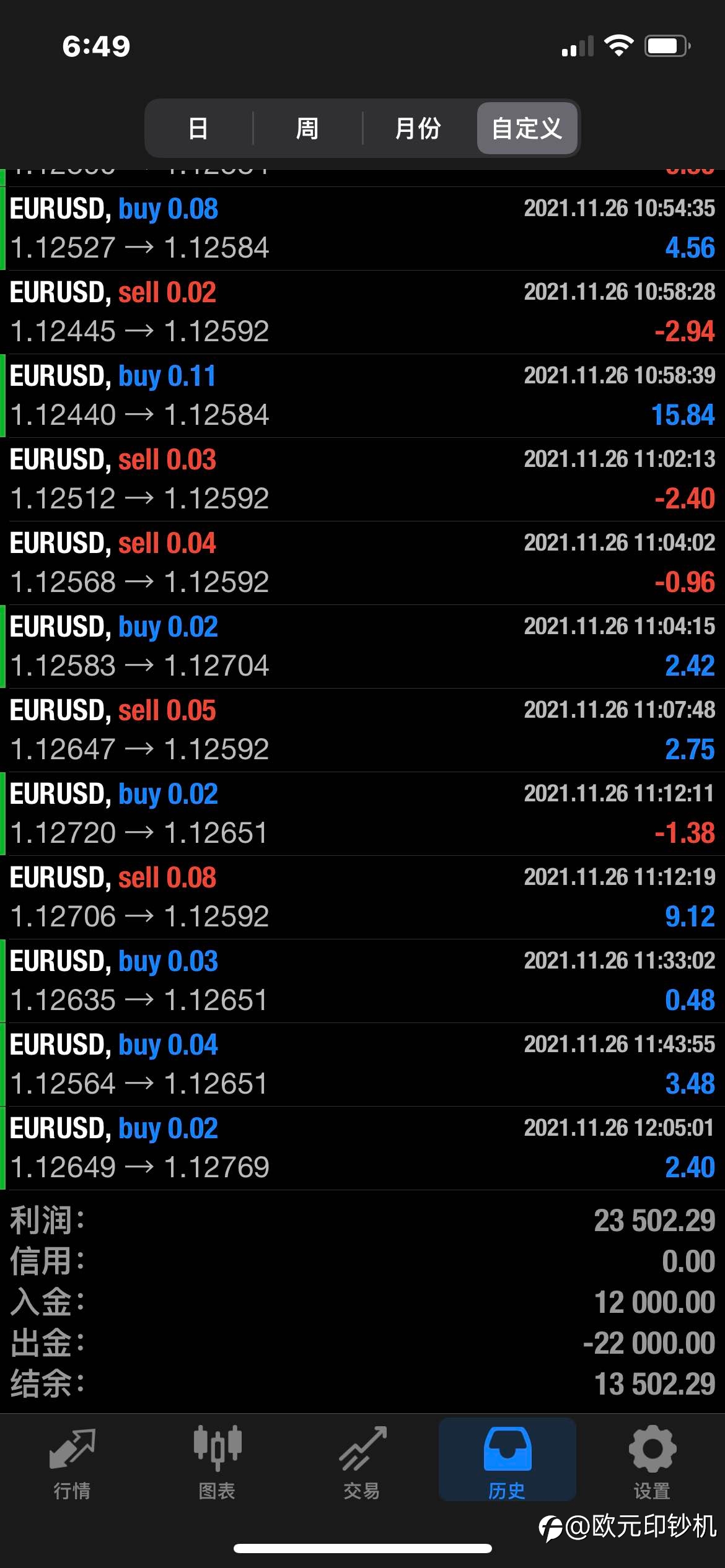Expand the buy 0.08 trade at 10:54:35
725x1568 pixels.
pos(362,229)
